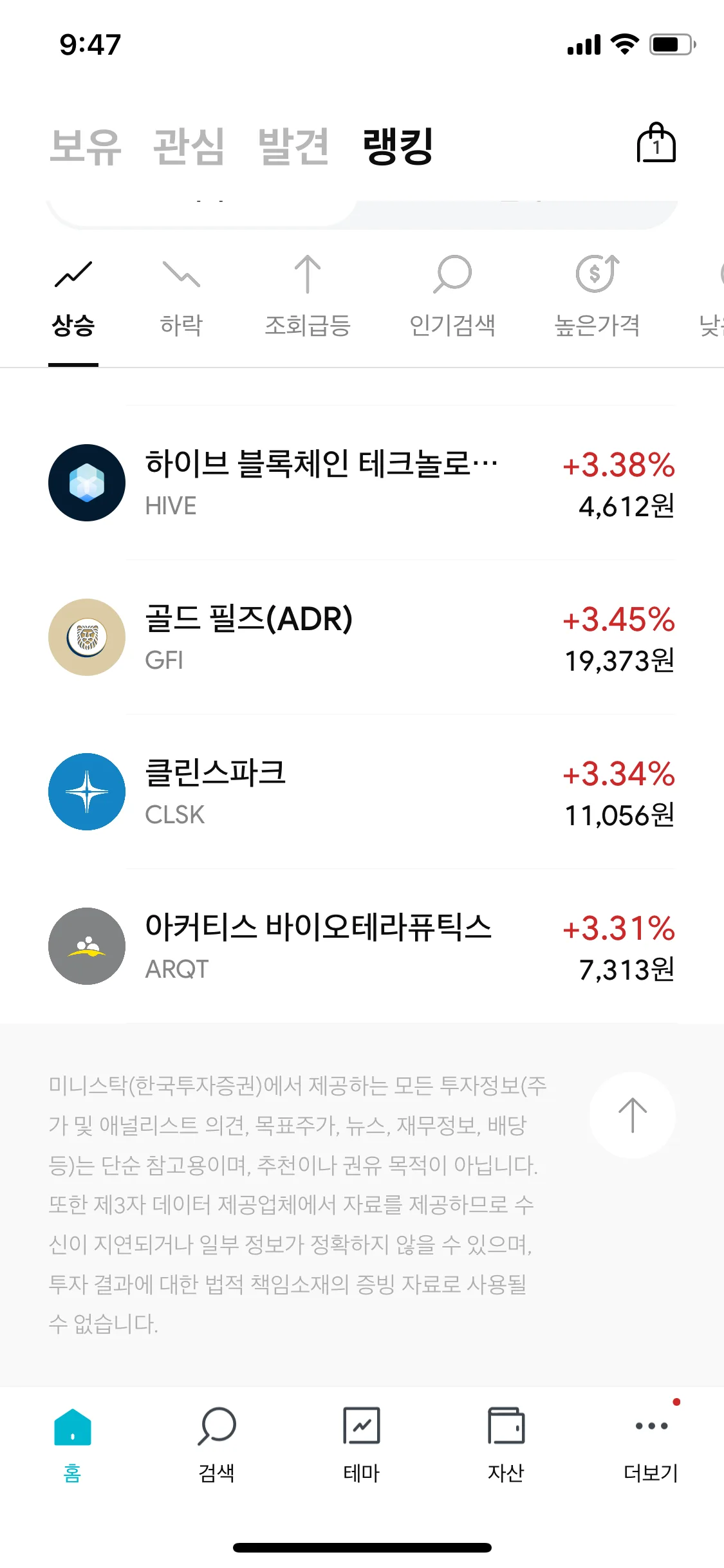Open the 발견 tab
Image resolution: width=724 pixels, height=1568 pixels.
tap(293, 146)
